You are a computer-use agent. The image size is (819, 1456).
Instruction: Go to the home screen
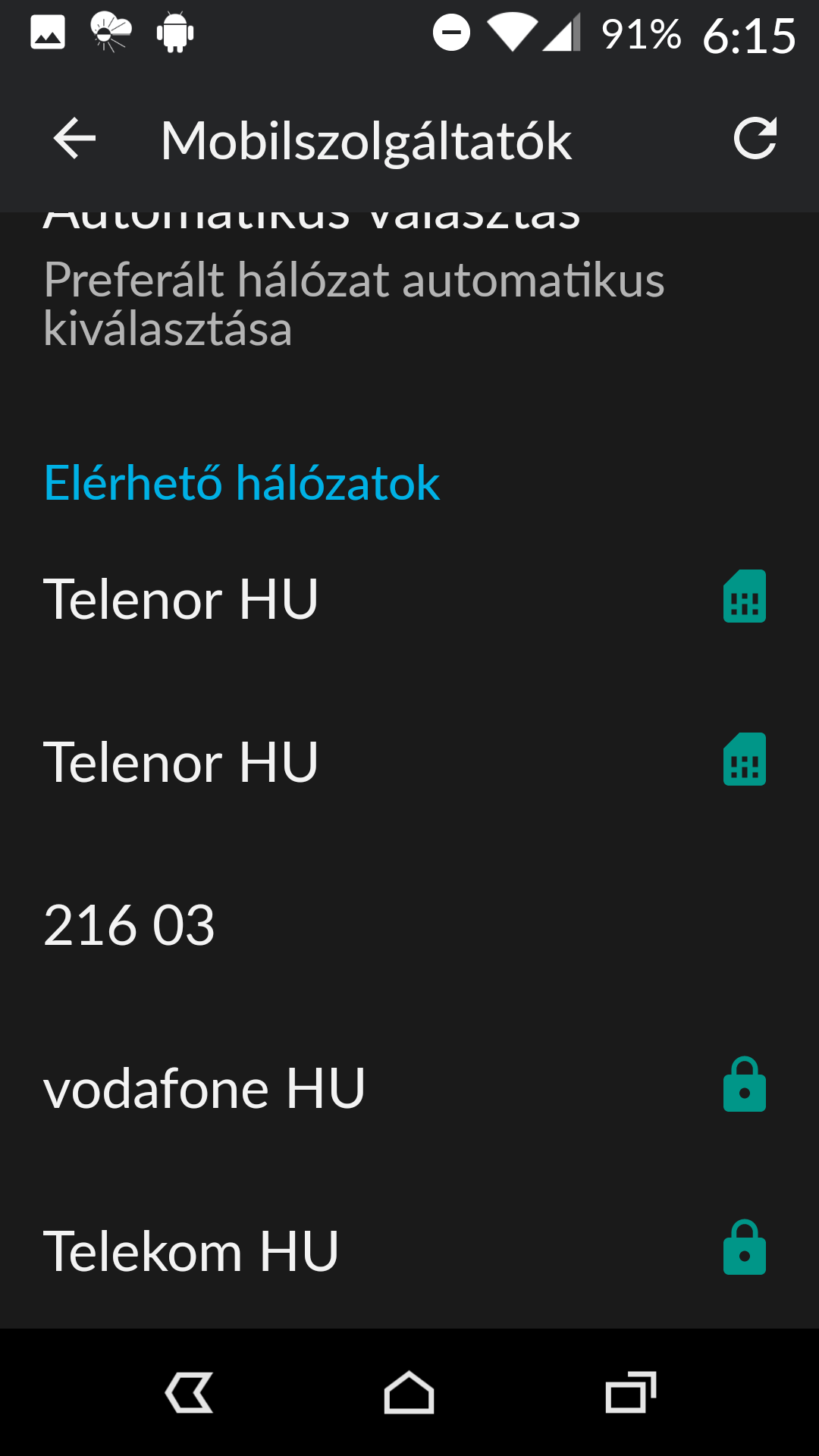click(x=409, y=1392)
